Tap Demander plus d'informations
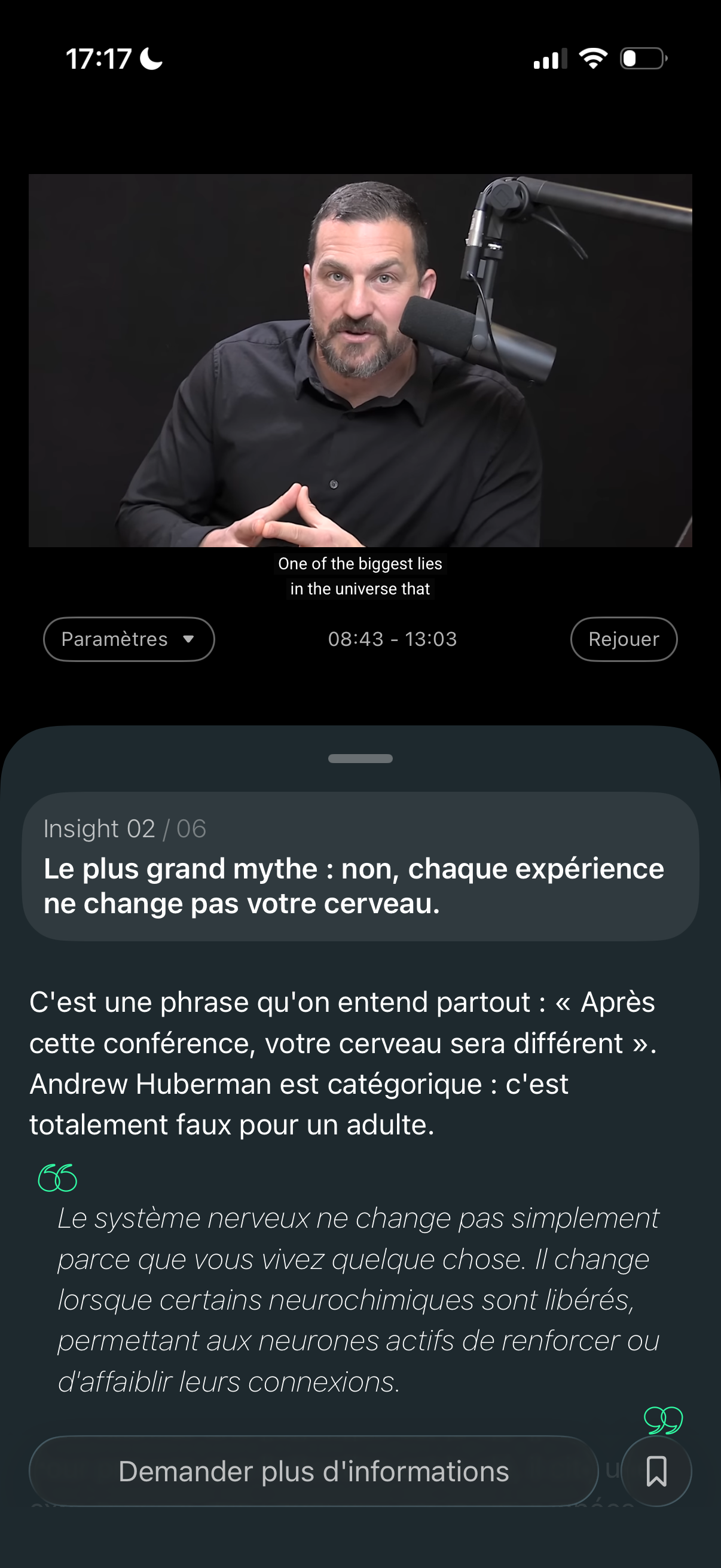 pyautogui.click(x=313, y=1471)
